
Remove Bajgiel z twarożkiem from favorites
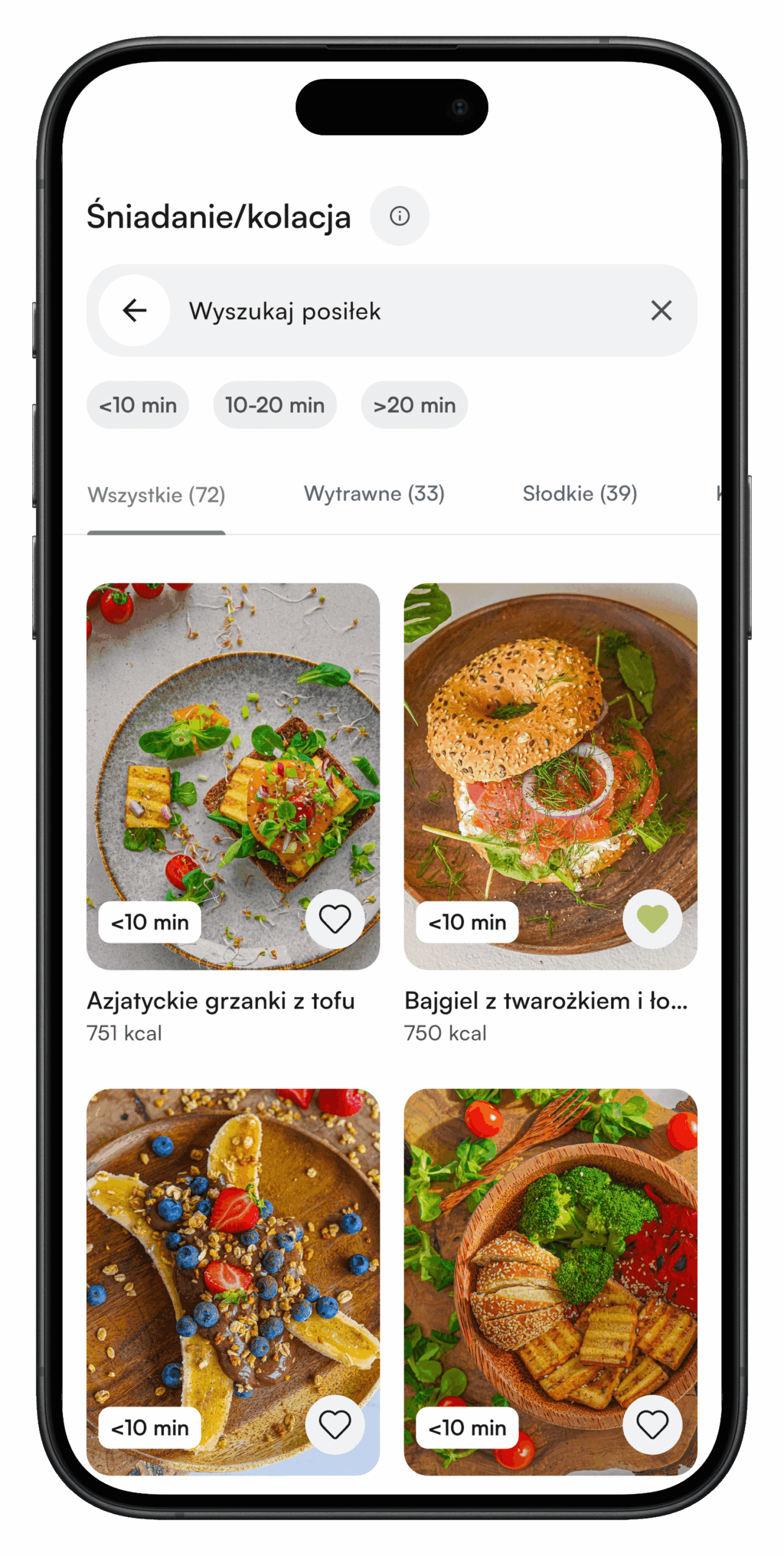coord(652,918)
